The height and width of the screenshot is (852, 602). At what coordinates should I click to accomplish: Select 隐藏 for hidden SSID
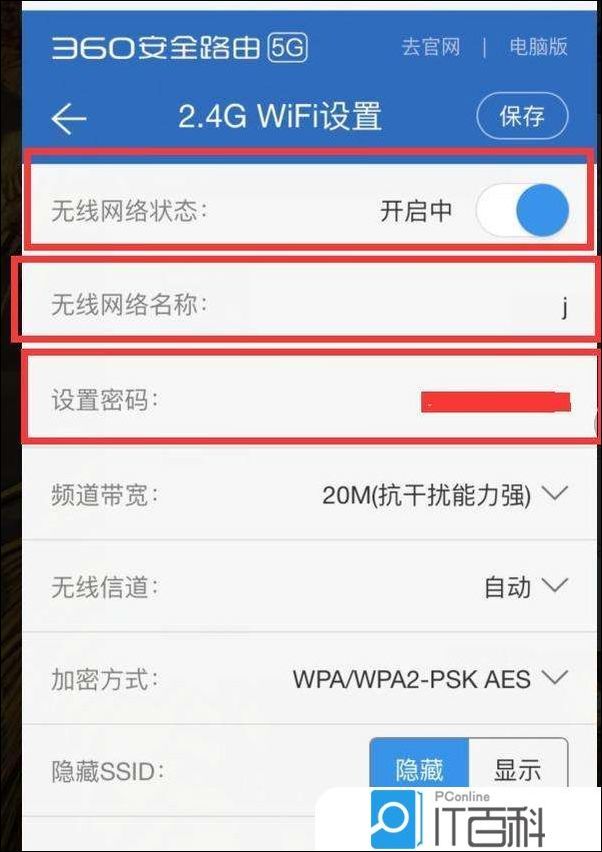(419, 769)
